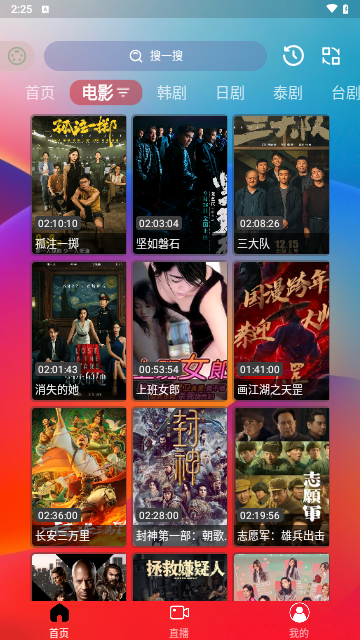Open the movie 消失的她
Screen dimensions: 360x640
coord(79,331)
